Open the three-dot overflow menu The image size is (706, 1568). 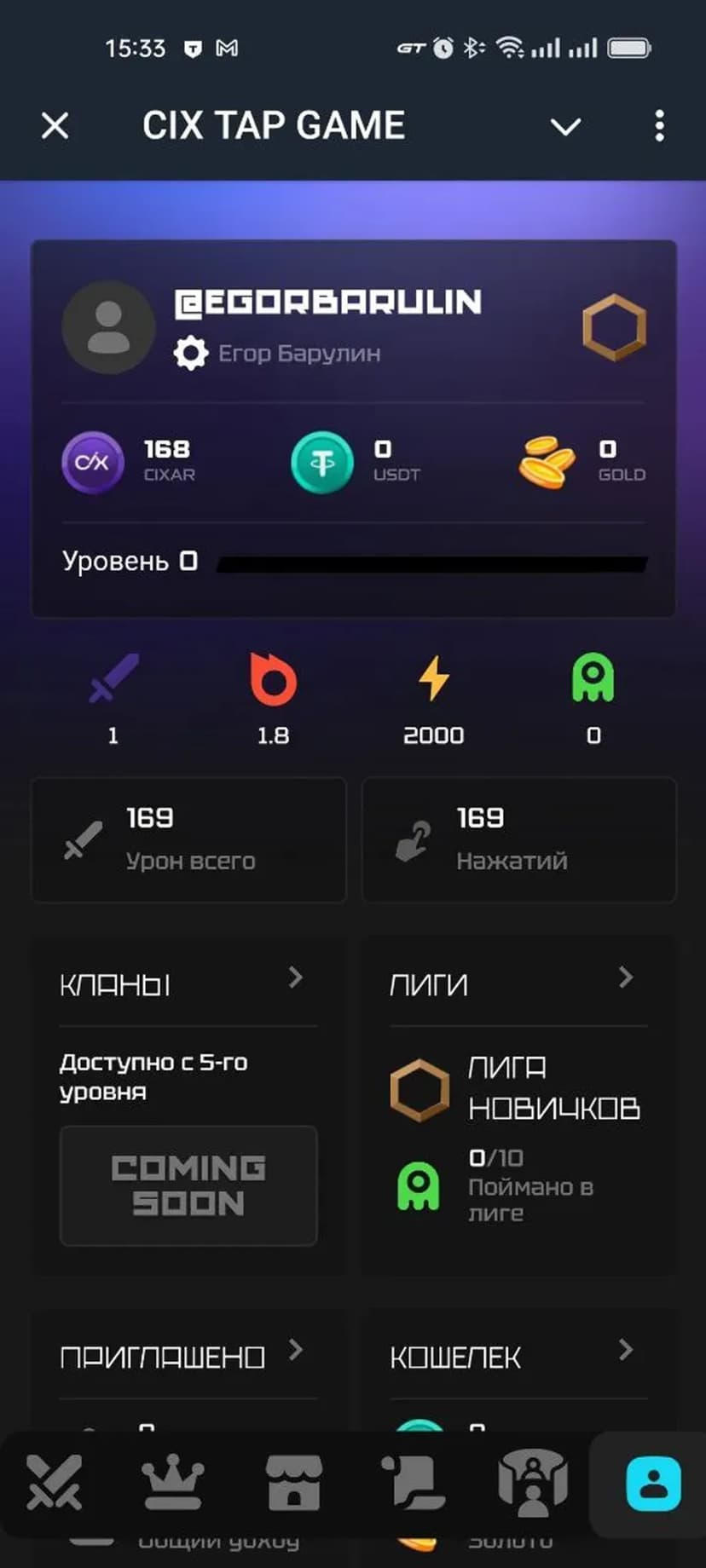point(659,126)
